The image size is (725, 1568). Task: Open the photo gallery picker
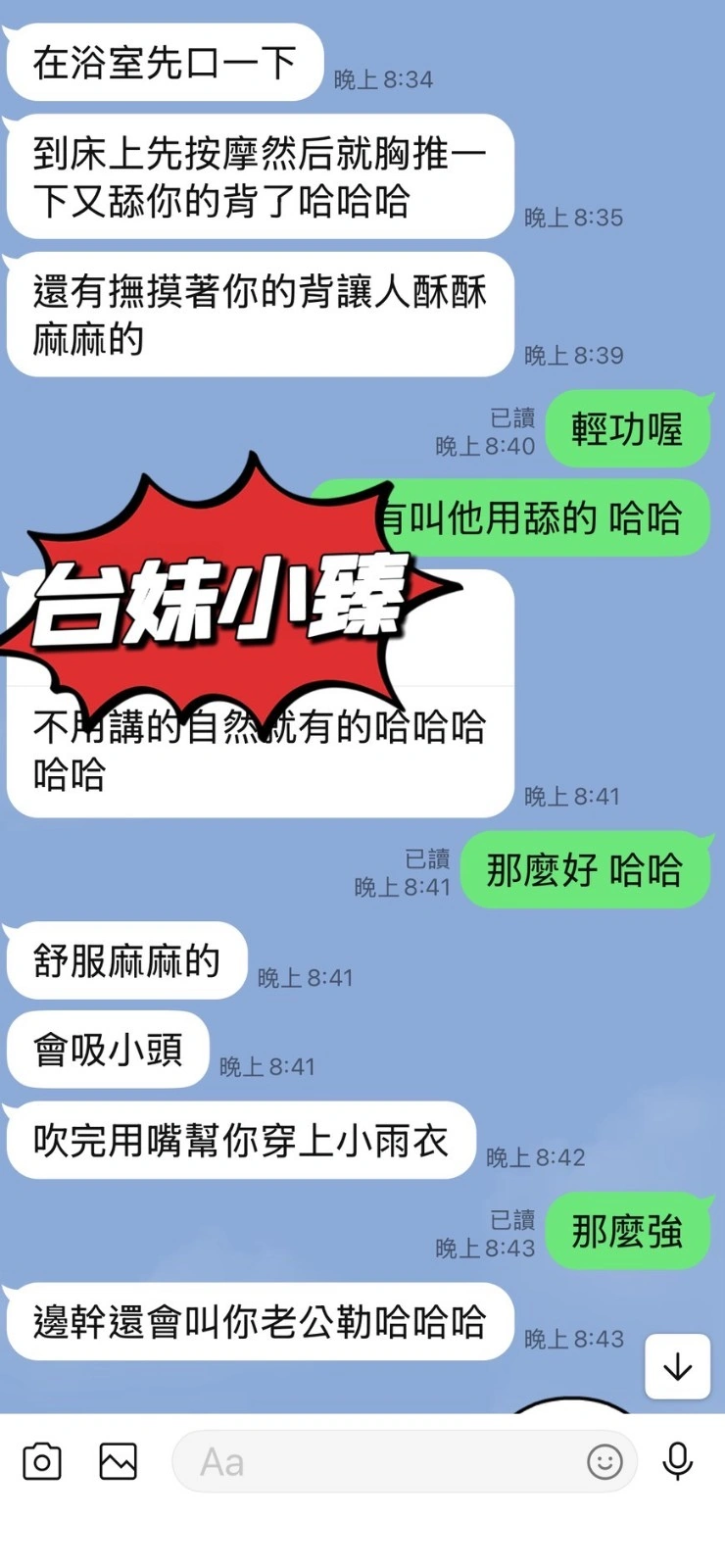pyautogui.click(x=118, y=1462)
